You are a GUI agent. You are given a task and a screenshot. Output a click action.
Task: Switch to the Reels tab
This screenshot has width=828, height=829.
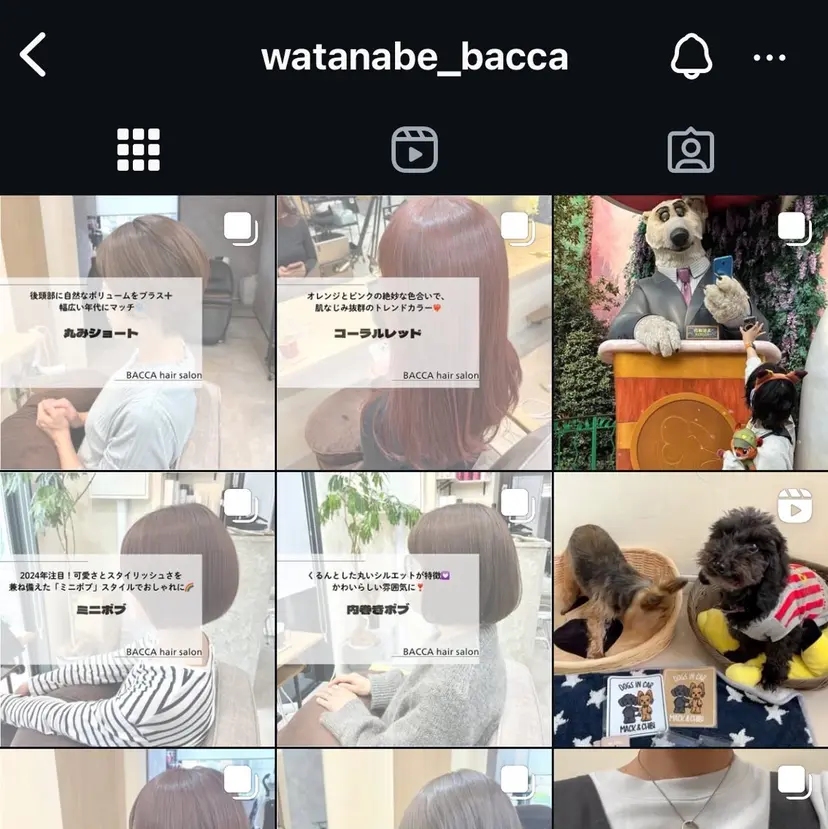tap(414, 150)
